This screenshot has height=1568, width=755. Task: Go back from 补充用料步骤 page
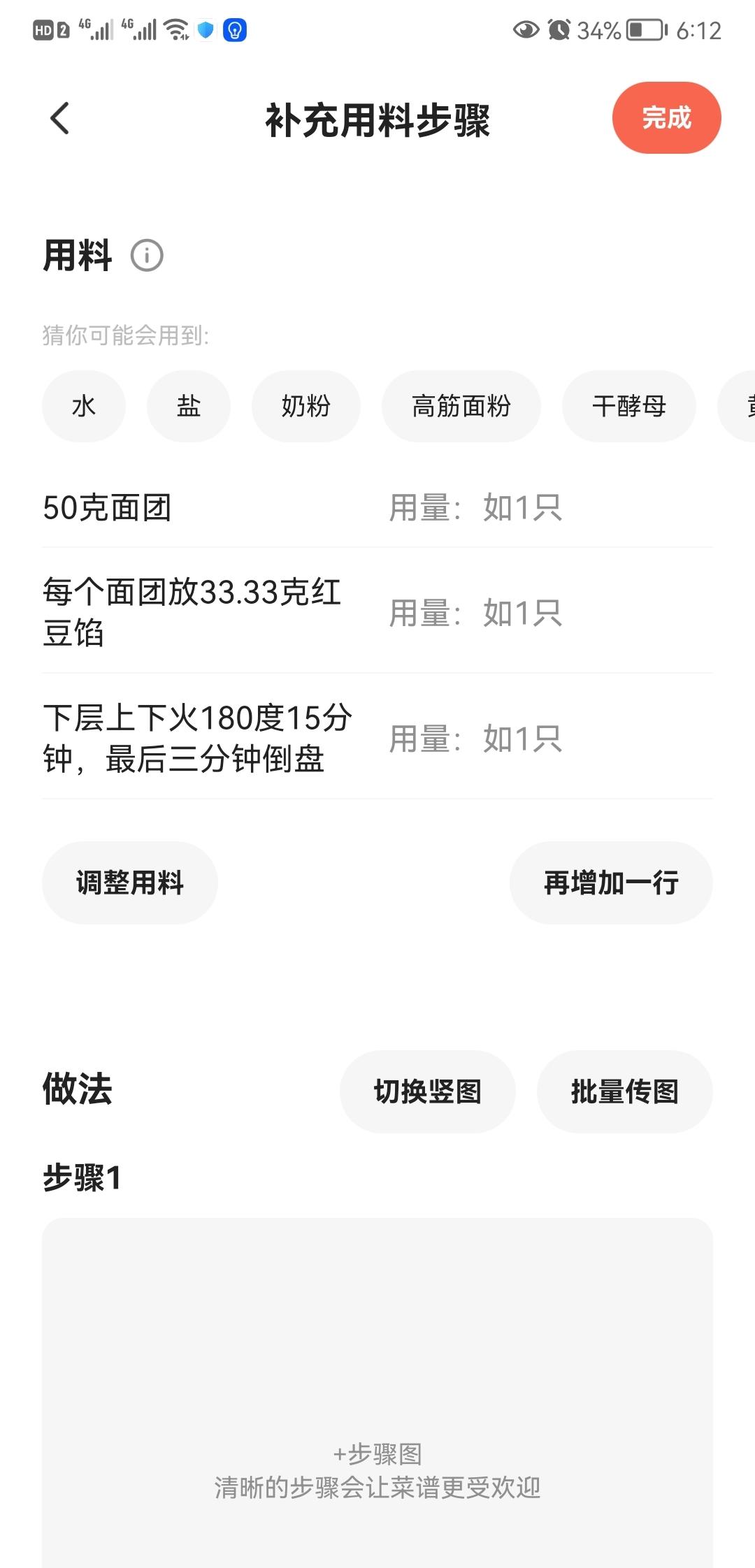[x=60, y=118]
